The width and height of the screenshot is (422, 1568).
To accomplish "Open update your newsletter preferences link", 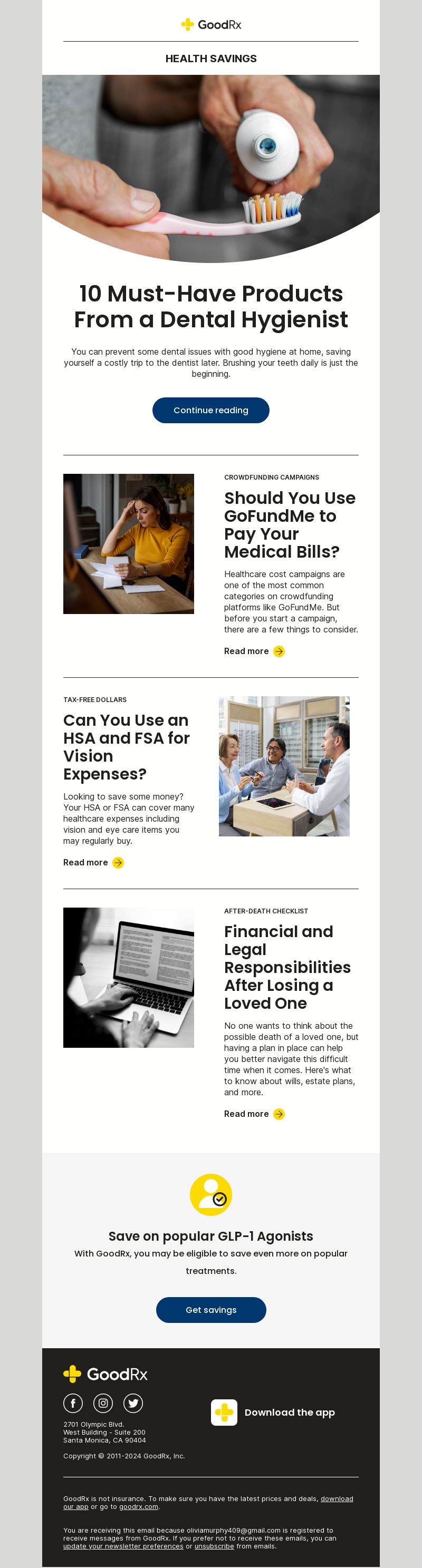I will [x=123, y=1546].
